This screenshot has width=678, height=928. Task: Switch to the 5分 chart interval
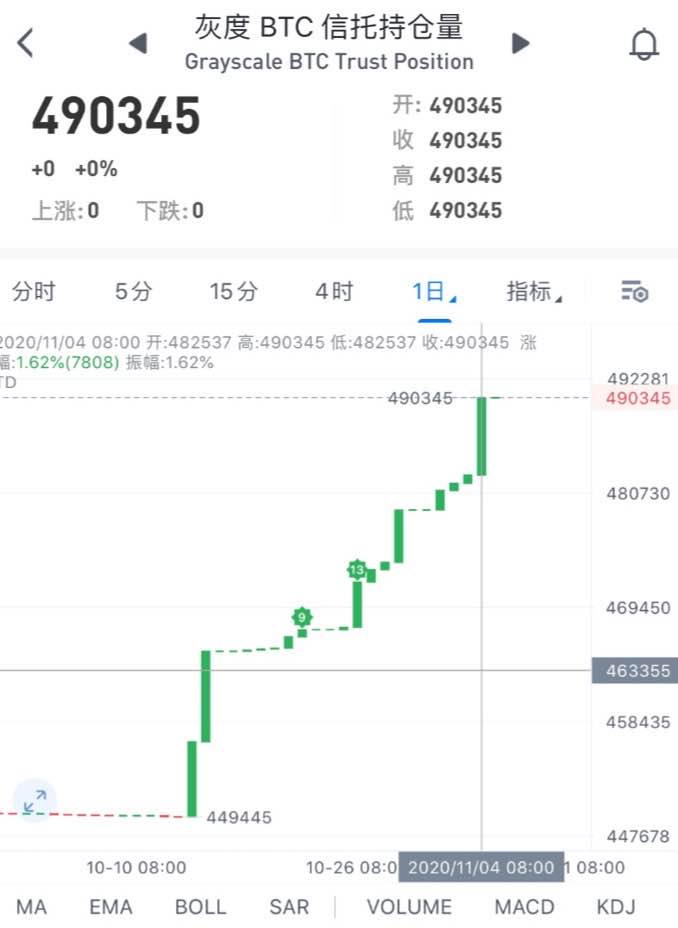click(x=134, y=292)
